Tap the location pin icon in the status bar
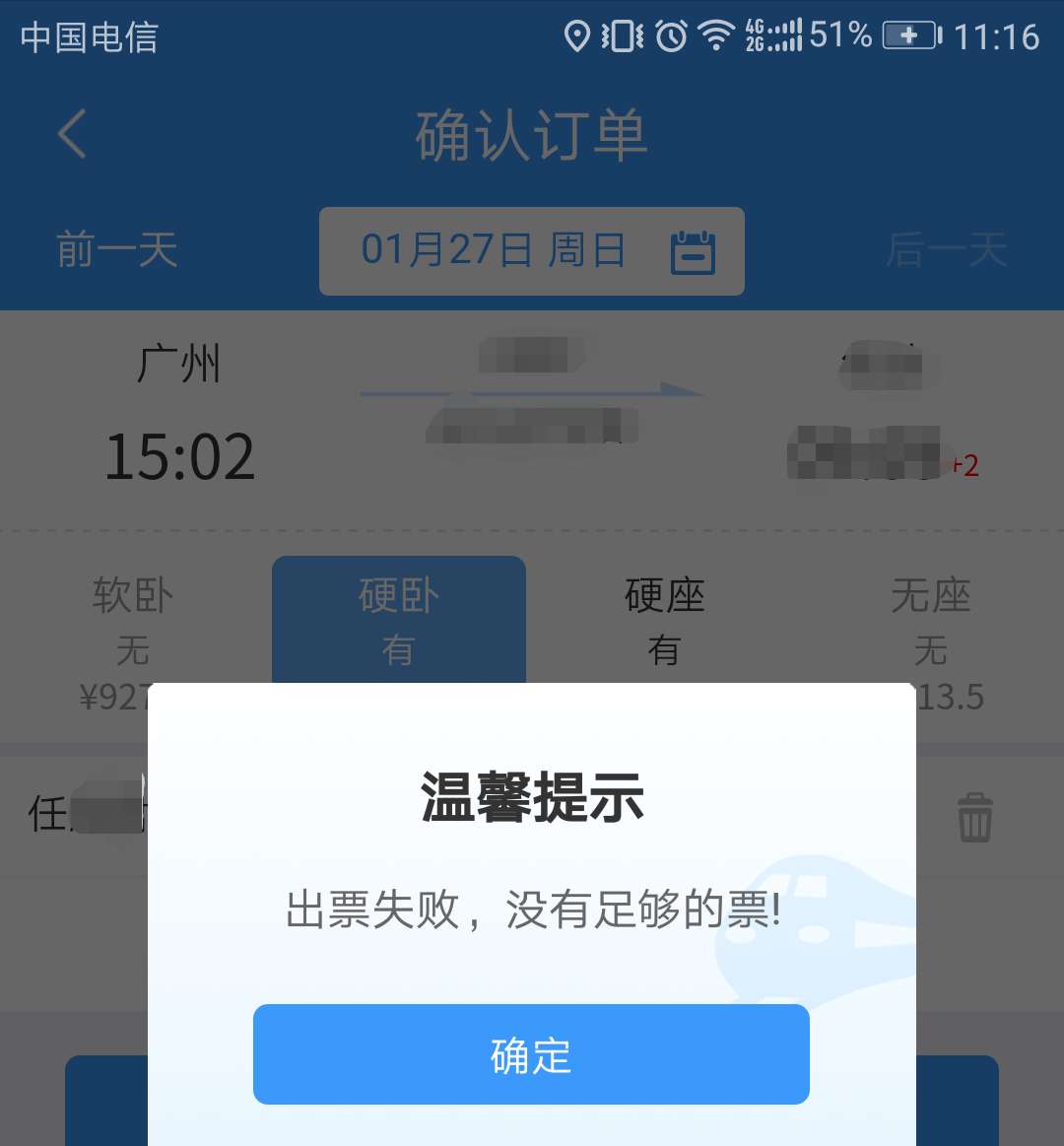This screenshot has height=1146, width=1064. click(x=577, y=35)
